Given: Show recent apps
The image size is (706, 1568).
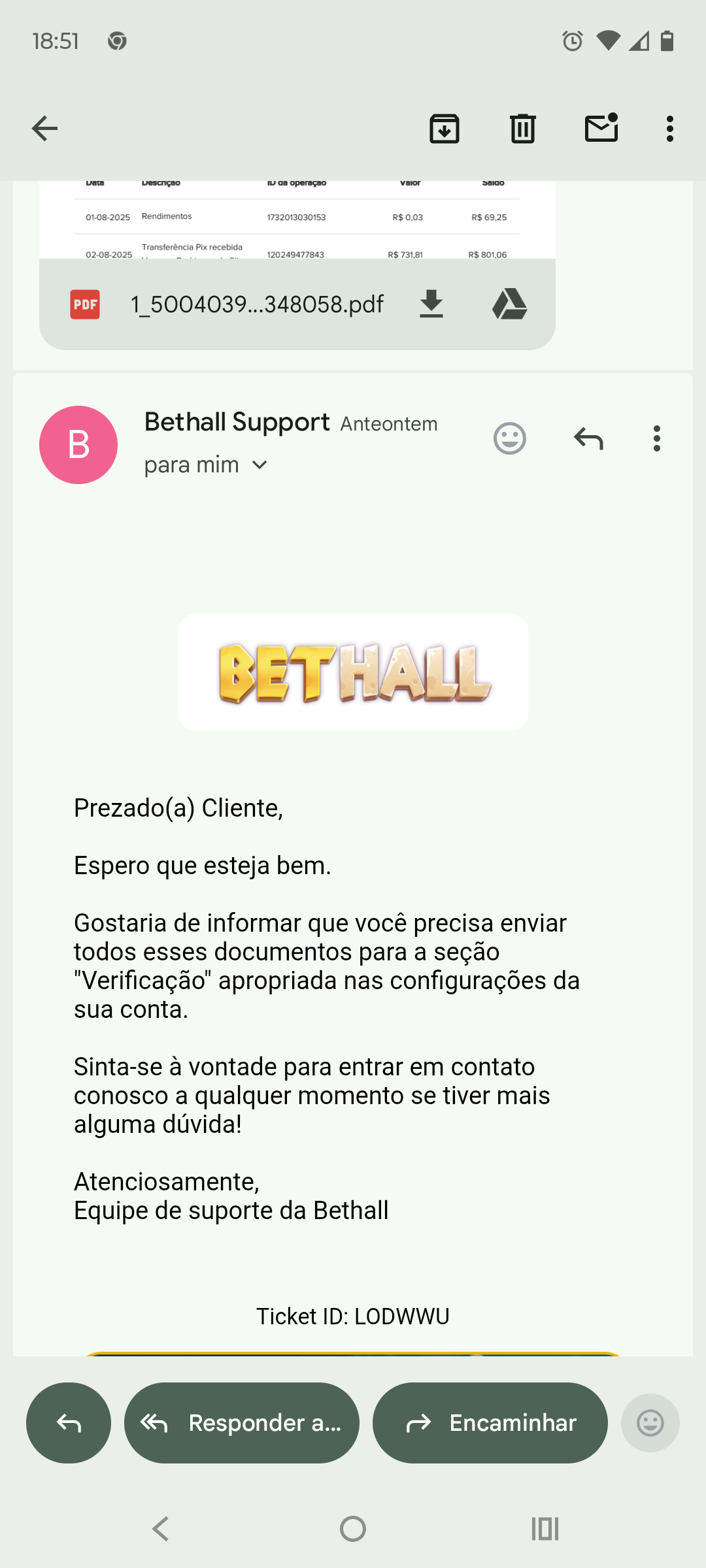Looking at the screenshot, I should pos(545,1529).
